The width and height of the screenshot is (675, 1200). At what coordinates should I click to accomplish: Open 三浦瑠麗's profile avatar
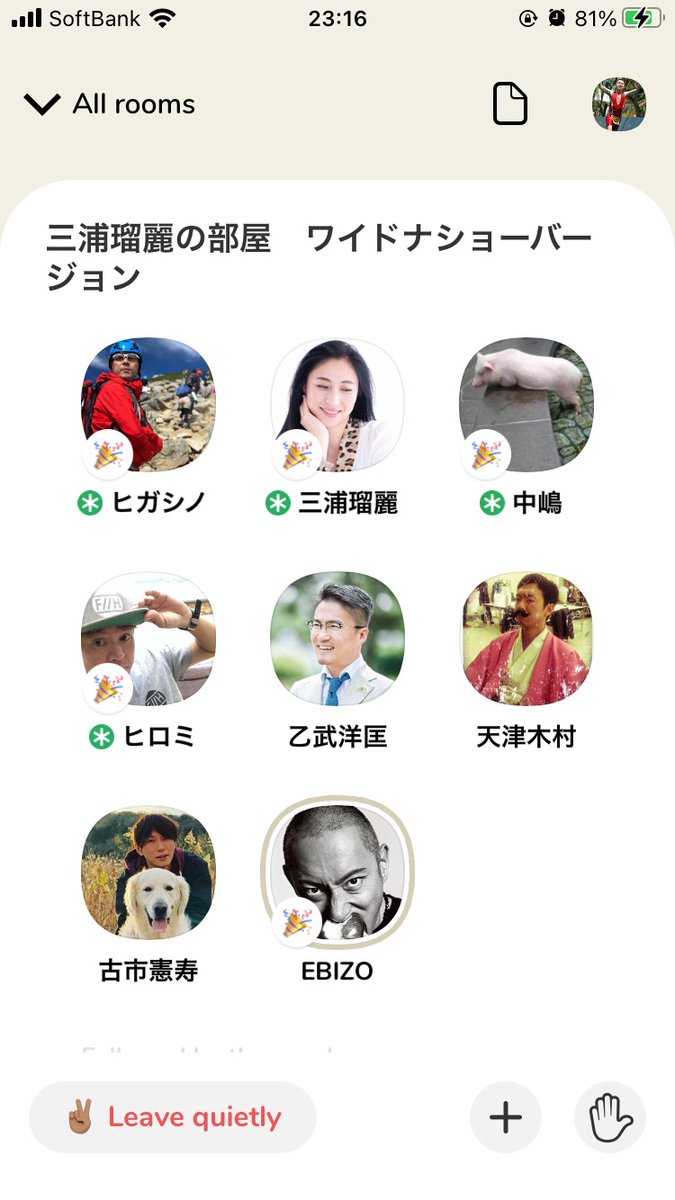tap(338, 404)
